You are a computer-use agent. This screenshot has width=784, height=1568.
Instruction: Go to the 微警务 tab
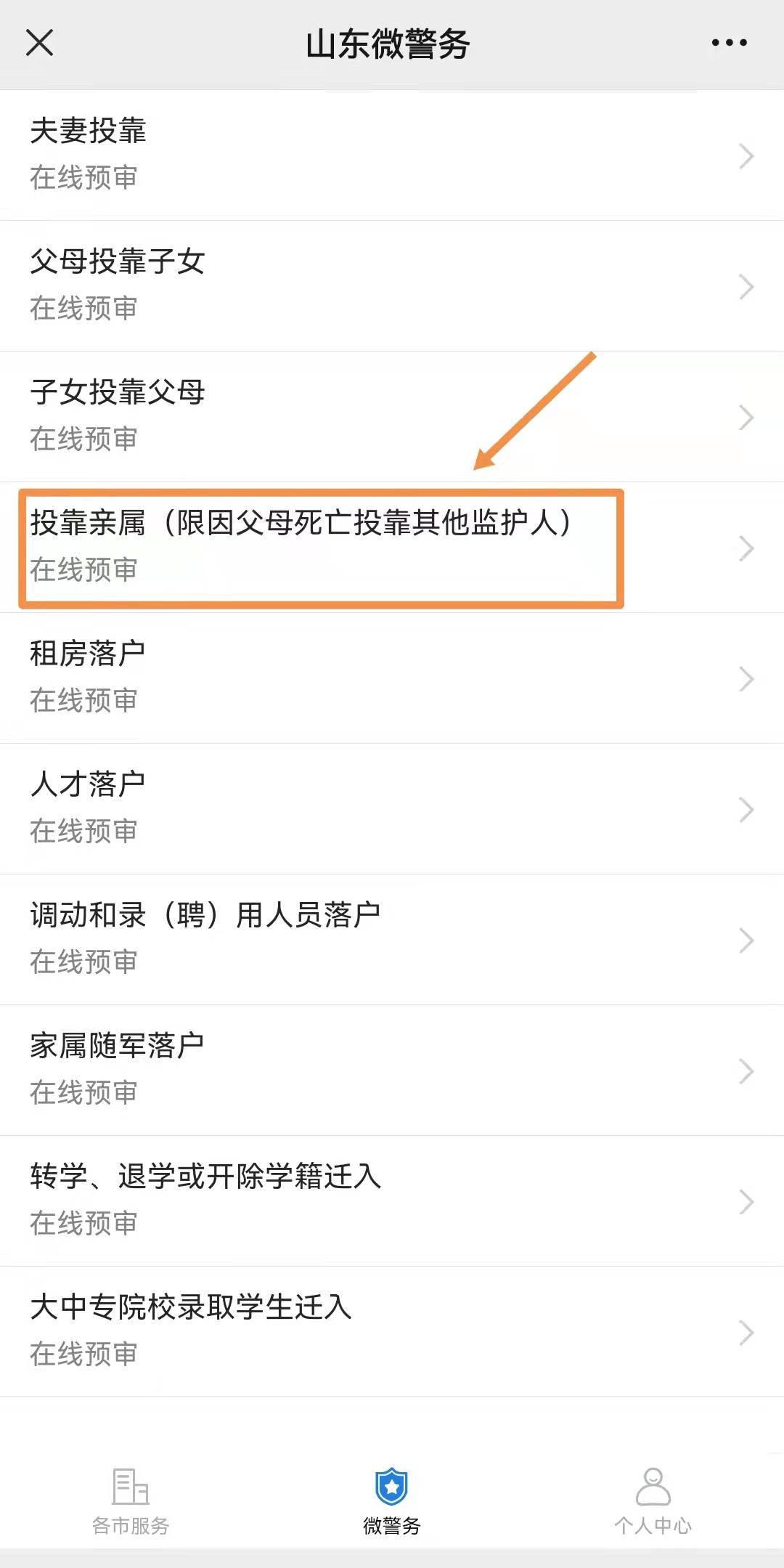tap(392, 1500)
